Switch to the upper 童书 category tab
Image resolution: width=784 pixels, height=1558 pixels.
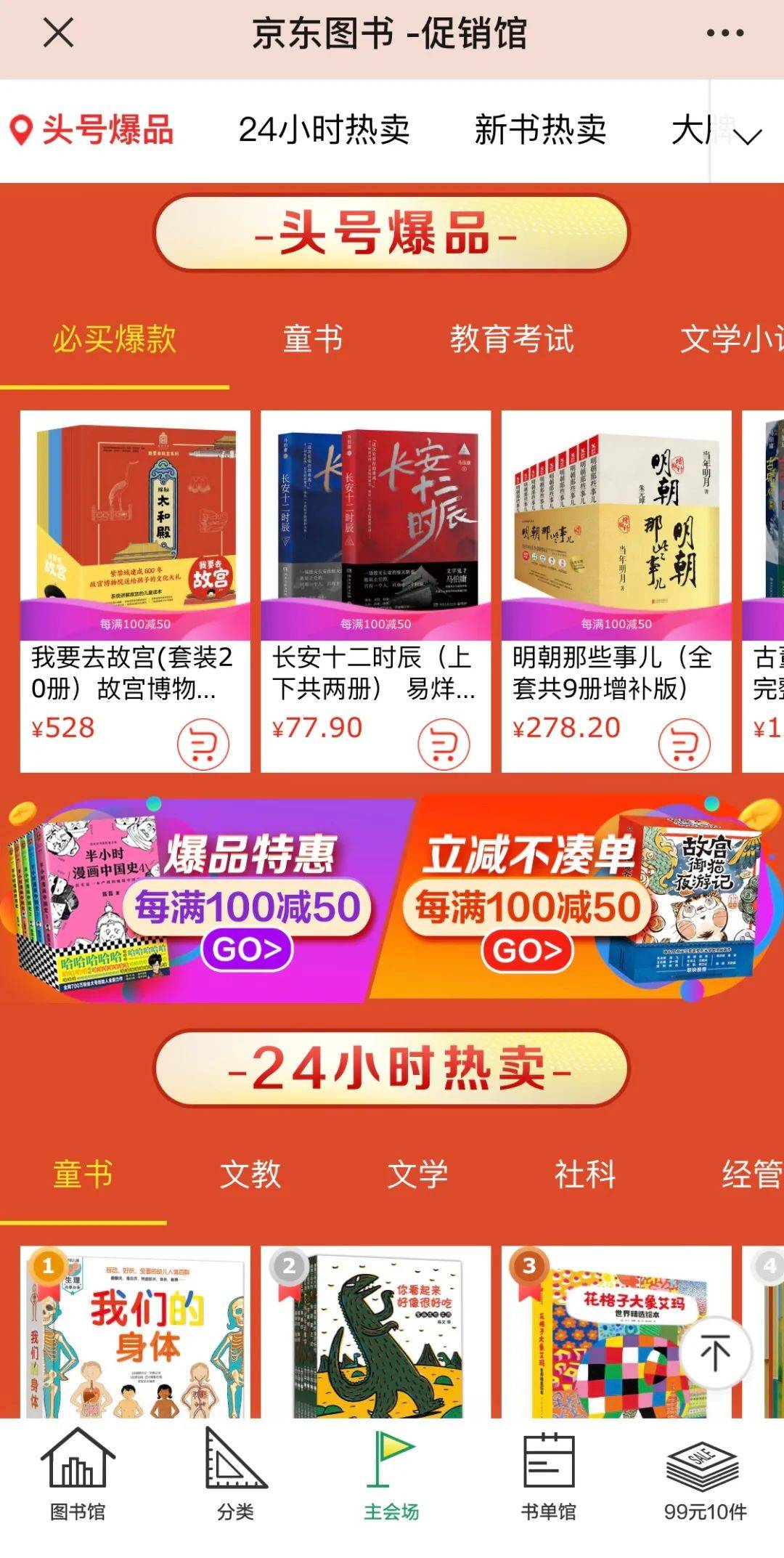click(x=312, y=339)
